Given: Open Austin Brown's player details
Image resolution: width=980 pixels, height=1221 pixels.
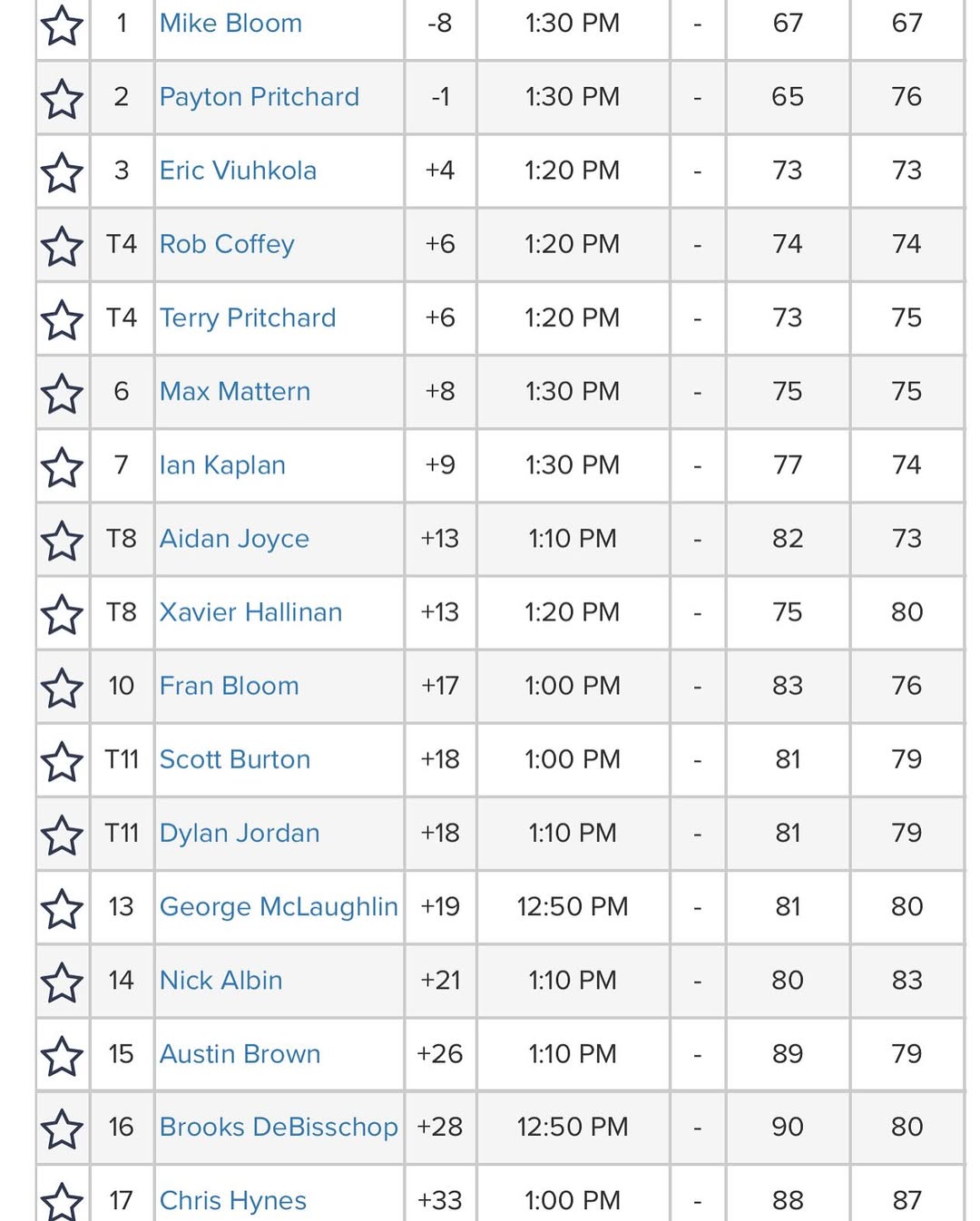Looking at the screenshot, I should [240, 1054].
